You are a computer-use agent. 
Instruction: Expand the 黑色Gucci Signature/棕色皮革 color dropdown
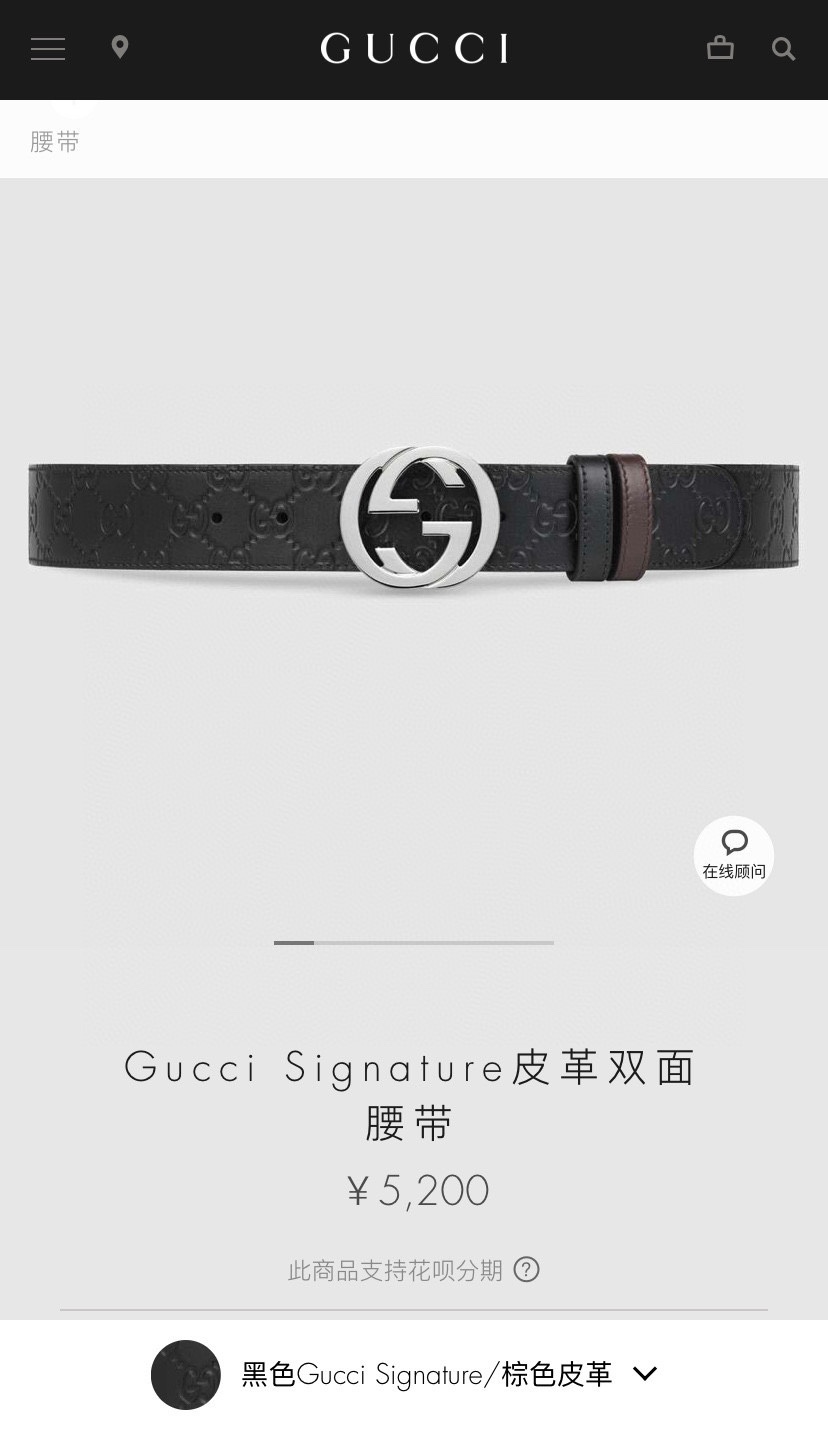[414, 1375]
